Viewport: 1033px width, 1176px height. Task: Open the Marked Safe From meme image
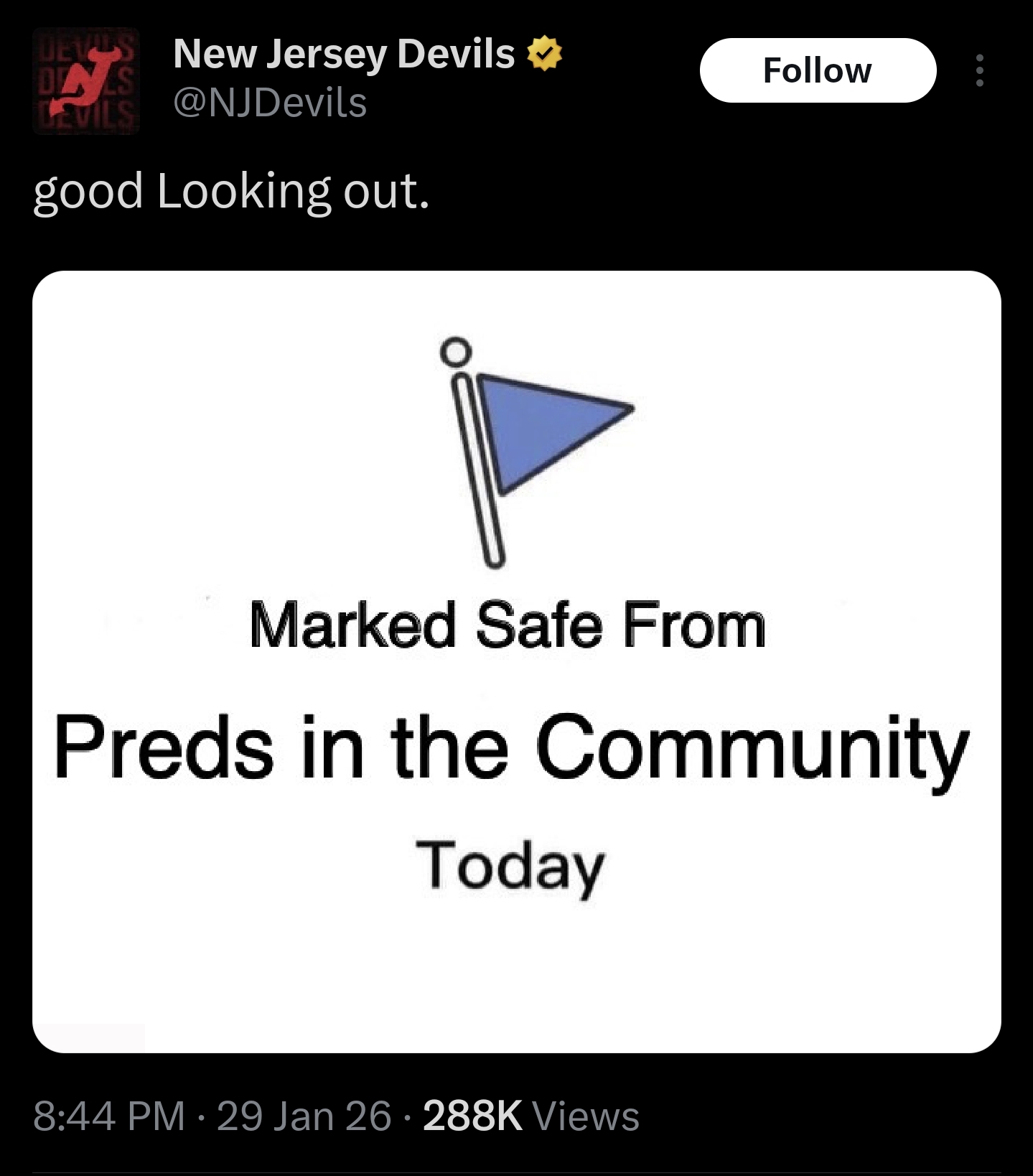(516, 661)
